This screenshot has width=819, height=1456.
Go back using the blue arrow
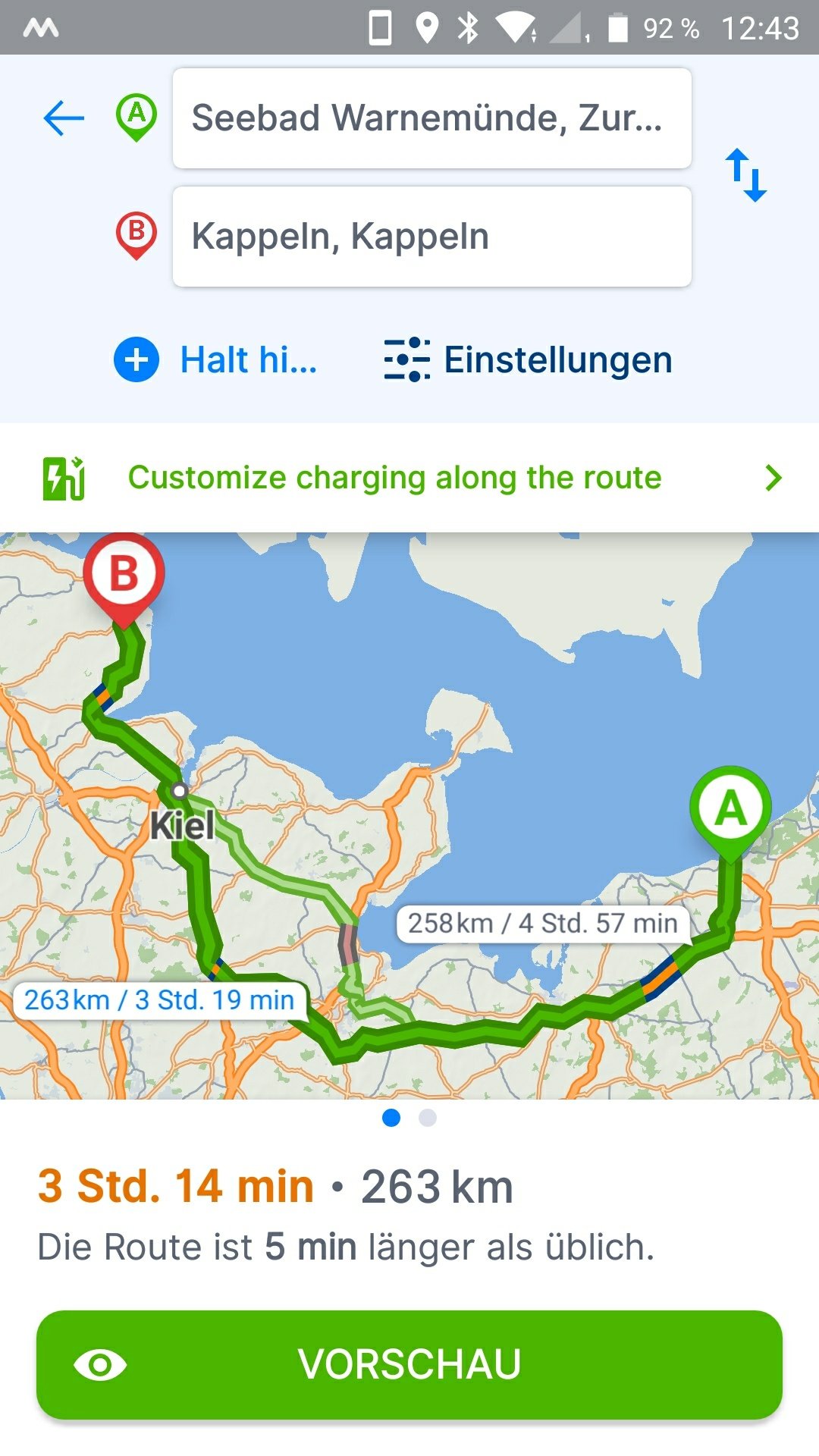pyautogui.click(x=64, y=118)
